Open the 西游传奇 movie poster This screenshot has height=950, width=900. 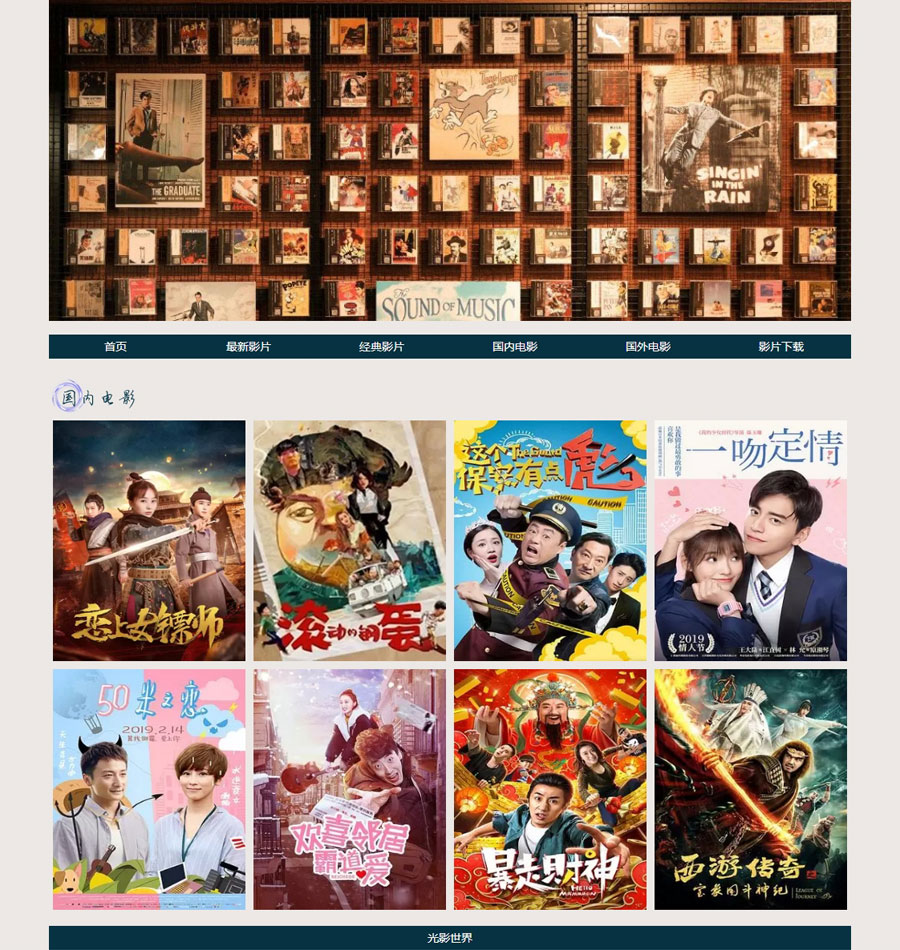(x=750, y=789)
